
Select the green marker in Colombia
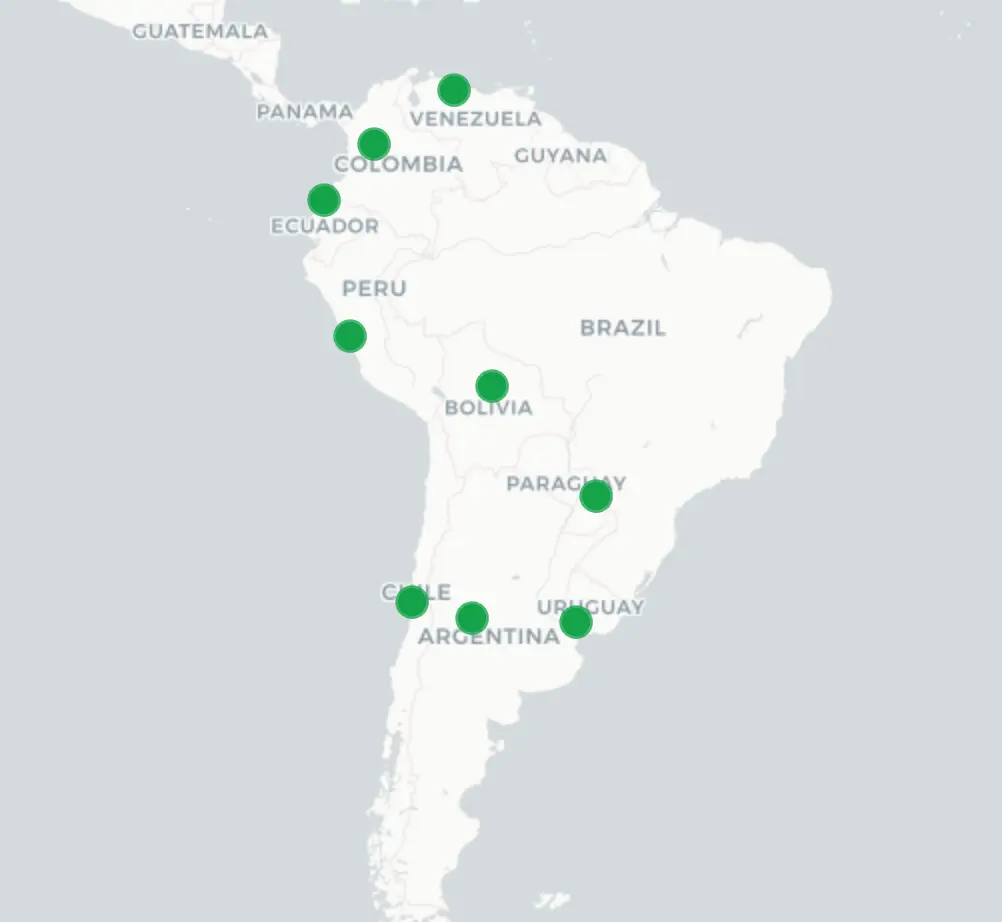click(x=373, y=144)
